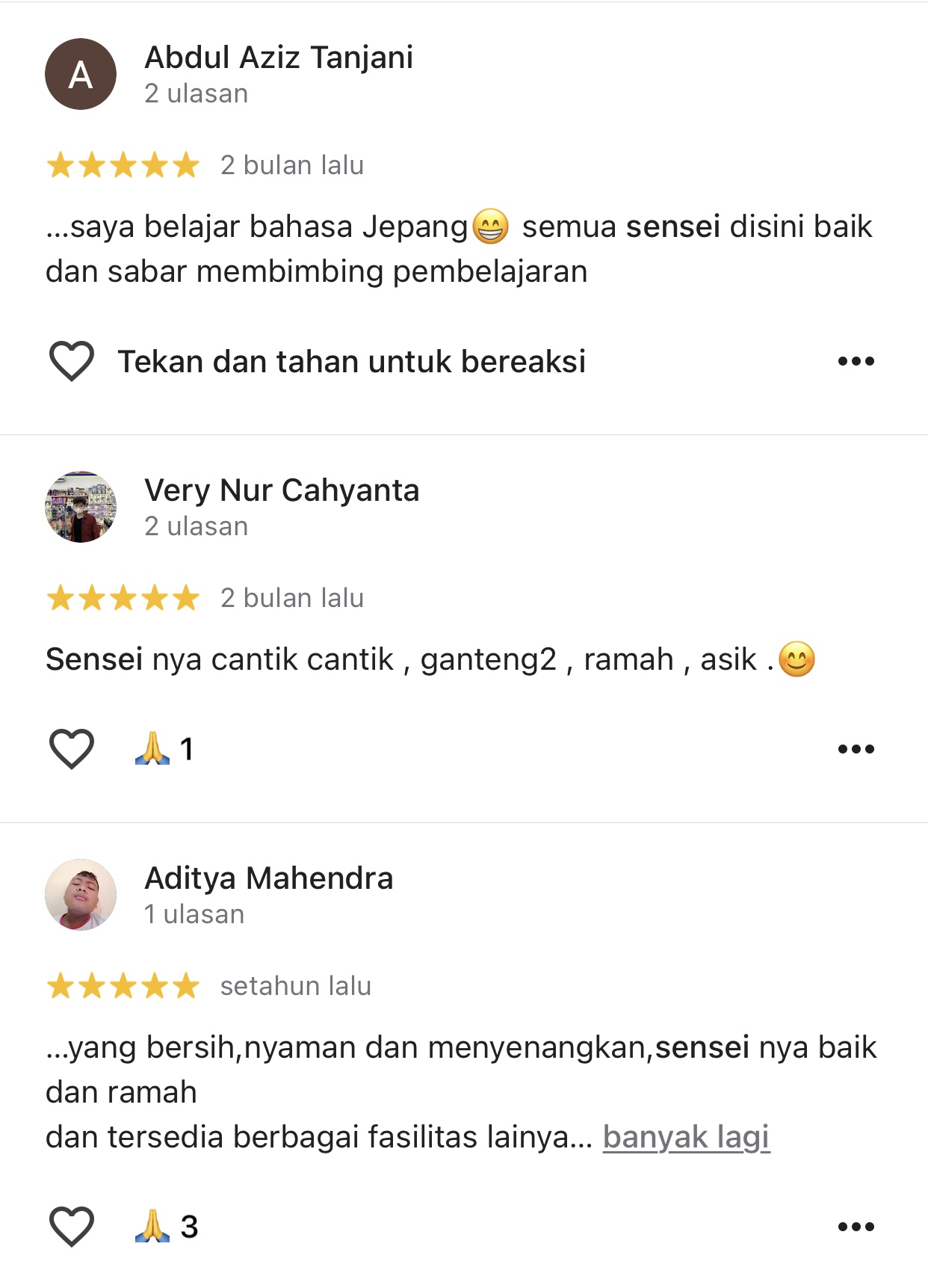This screenshot has width=928, height=1288.
Task: Open overflow menu on Abdul Aziz Tanjani's review
Action: (x=856, y=362)
